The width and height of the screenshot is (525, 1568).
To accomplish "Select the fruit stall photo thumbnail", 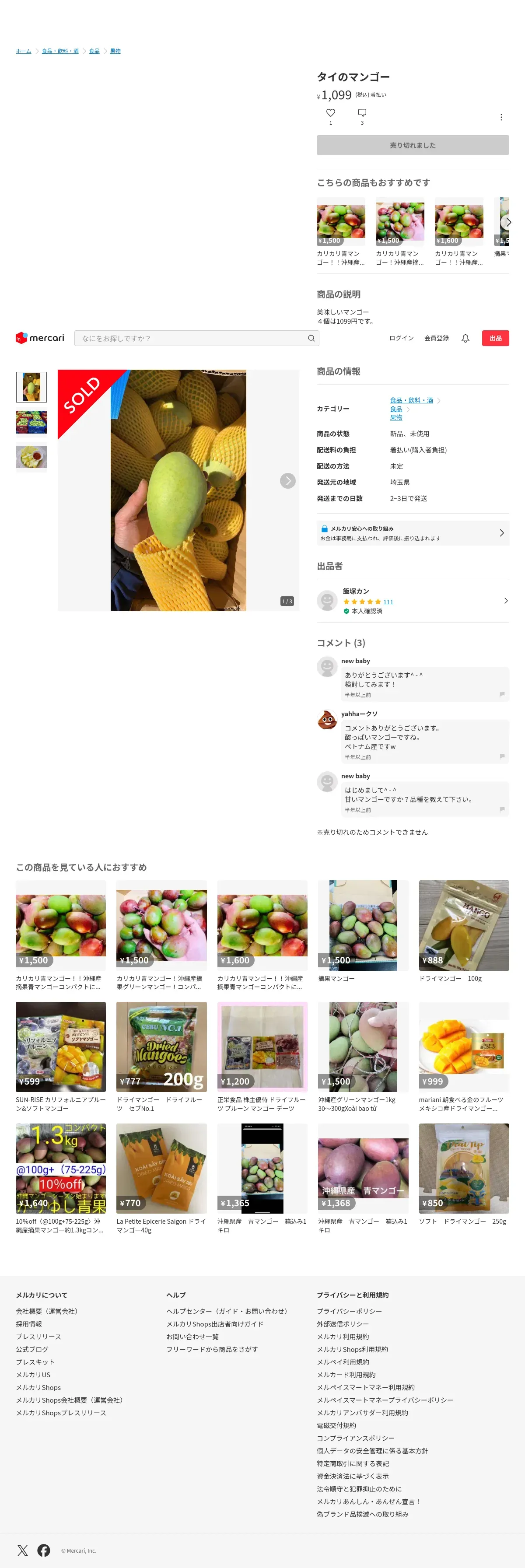I will coord(31,422).
